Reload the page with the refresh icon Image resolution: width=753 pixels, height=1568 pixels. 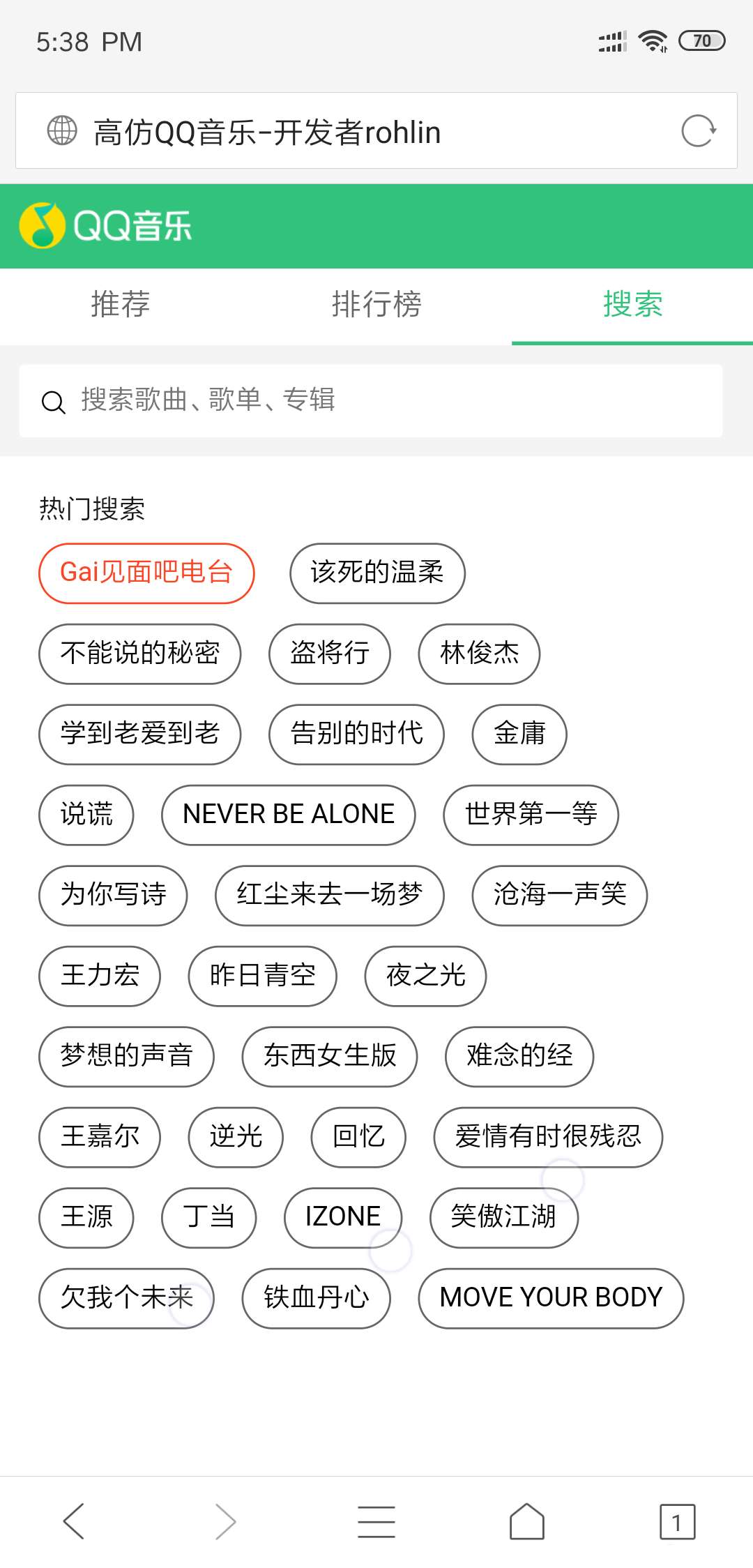(x=699, y=131)
